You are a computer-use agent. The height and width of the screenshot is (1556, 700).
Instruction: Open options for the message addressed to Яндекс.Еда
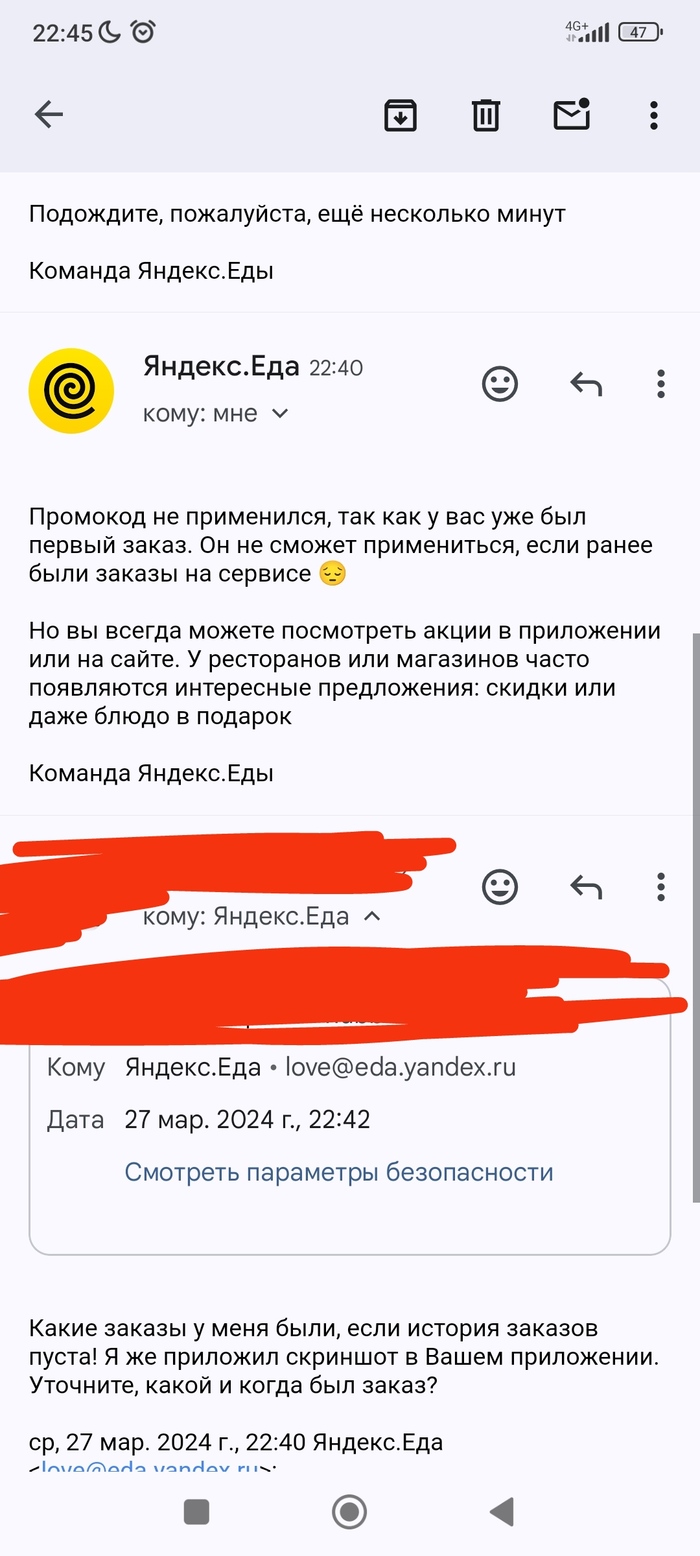pyautogui.click(x=660, y=886)
